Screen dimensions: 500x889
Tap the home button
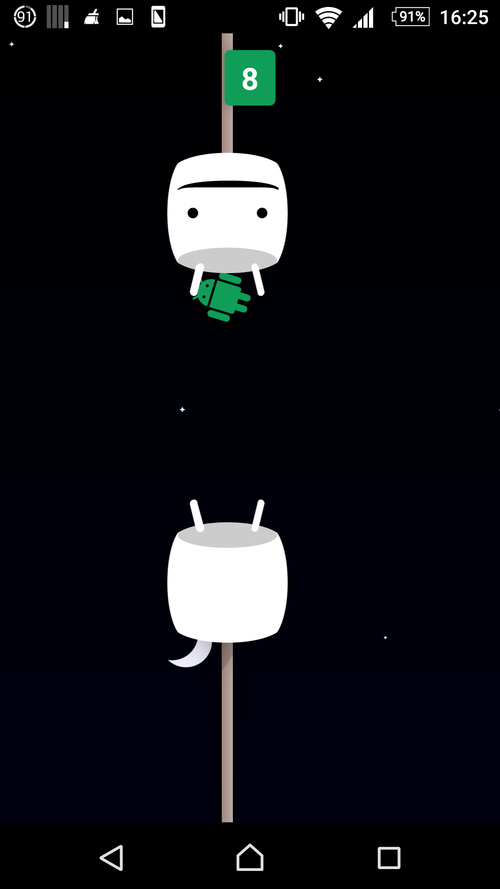tap(250, 857)
